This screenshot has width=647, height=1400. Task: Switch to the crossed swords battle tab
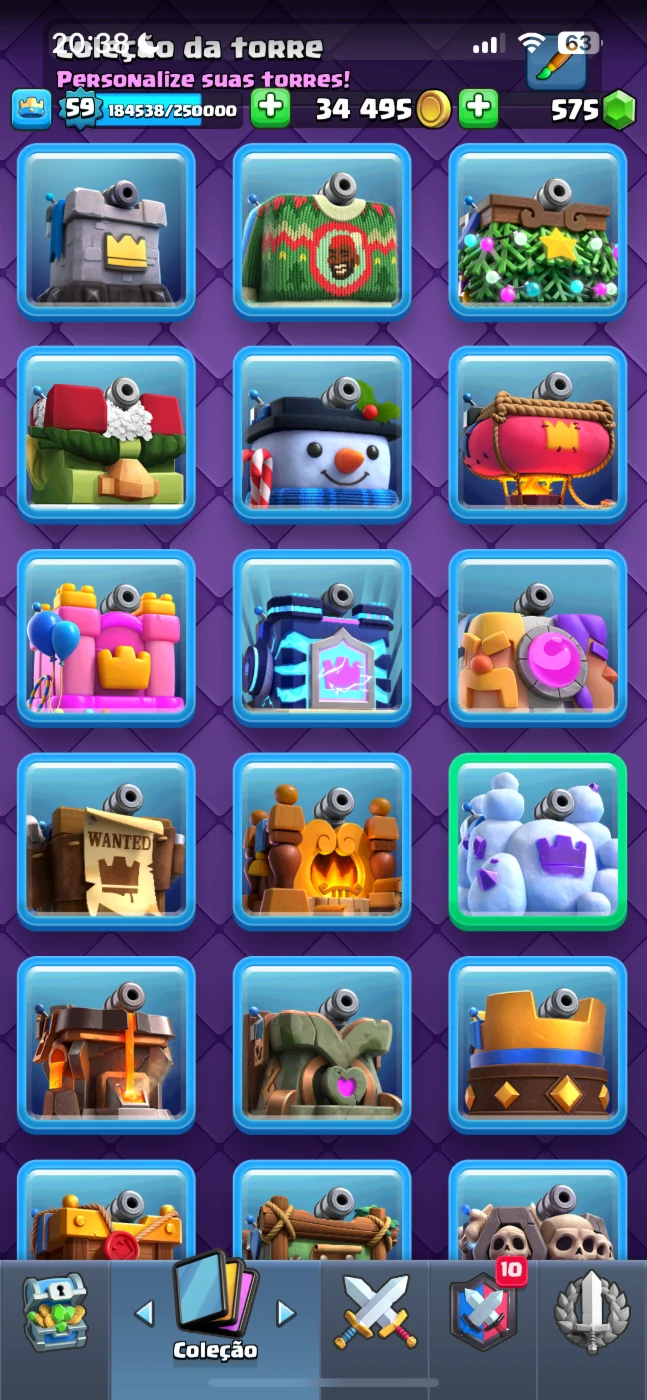point(376,1311)
